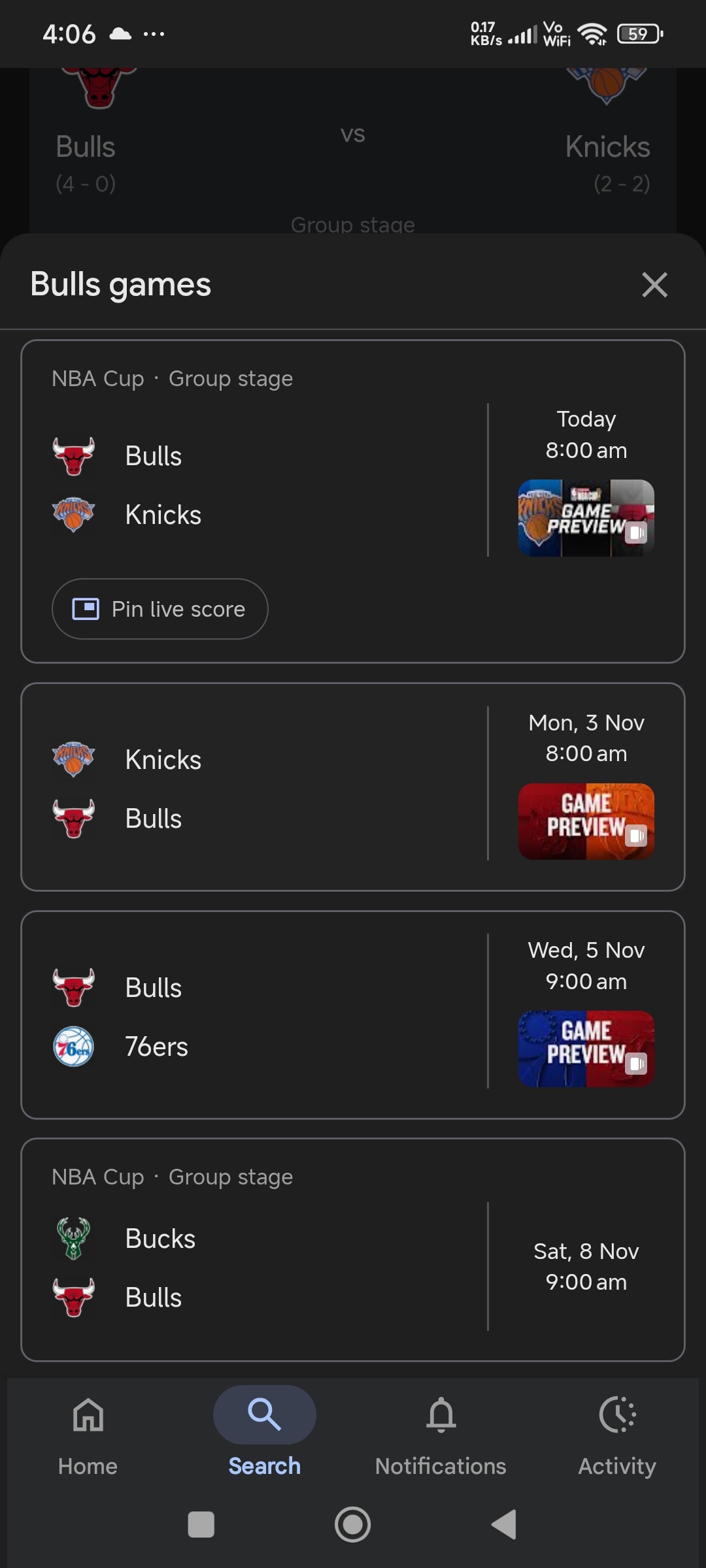The height and width of the screenshot is (1568, 706).
Task: Go back using the system back button
Action: click(504, 1524)
